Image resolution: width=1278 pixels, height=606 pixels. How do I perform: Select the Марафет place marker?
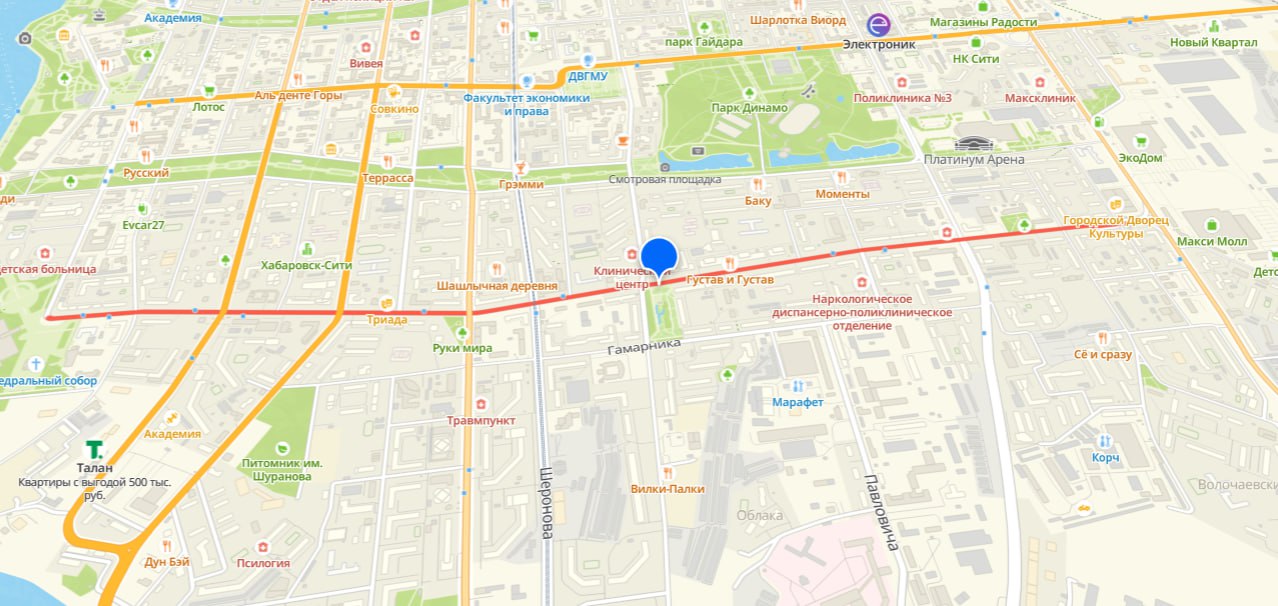(797, 386)
